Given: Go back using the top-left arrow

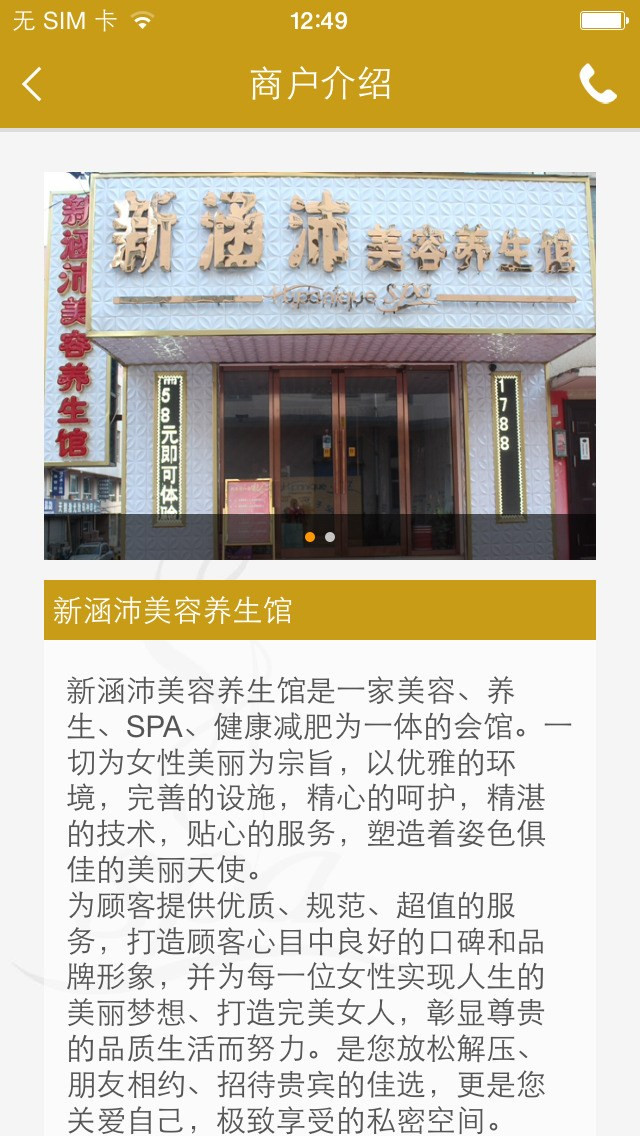Looking at the screenshot, I should tap(32, 84).
